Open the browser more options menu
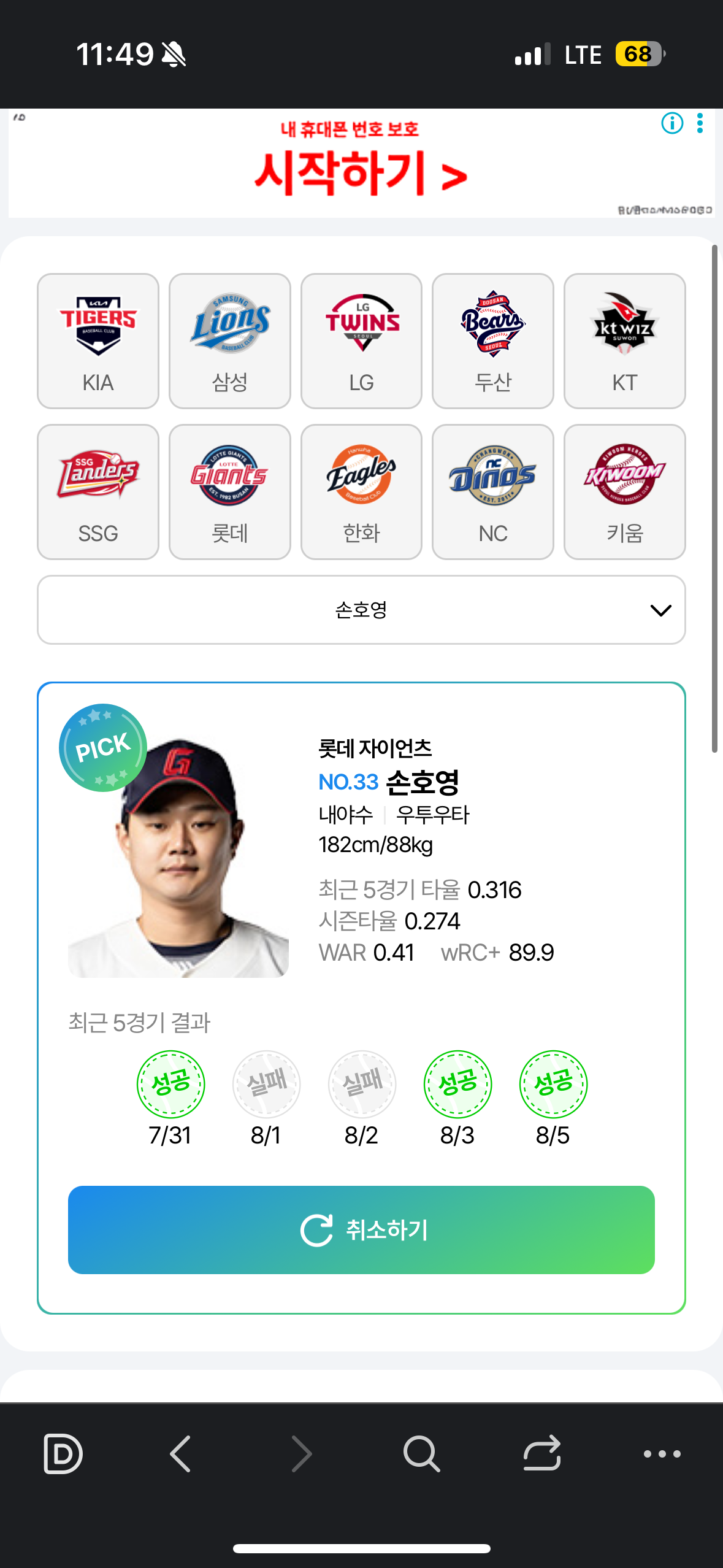 click(662, 1453)
